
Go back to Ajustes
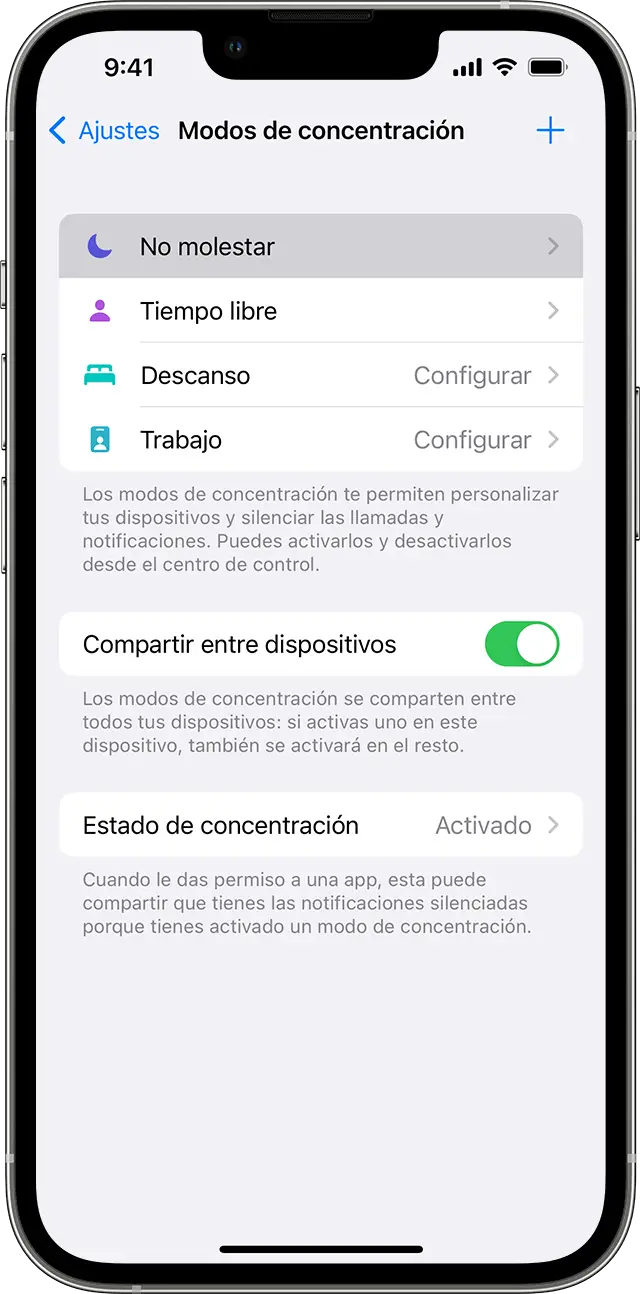point(104,131)
